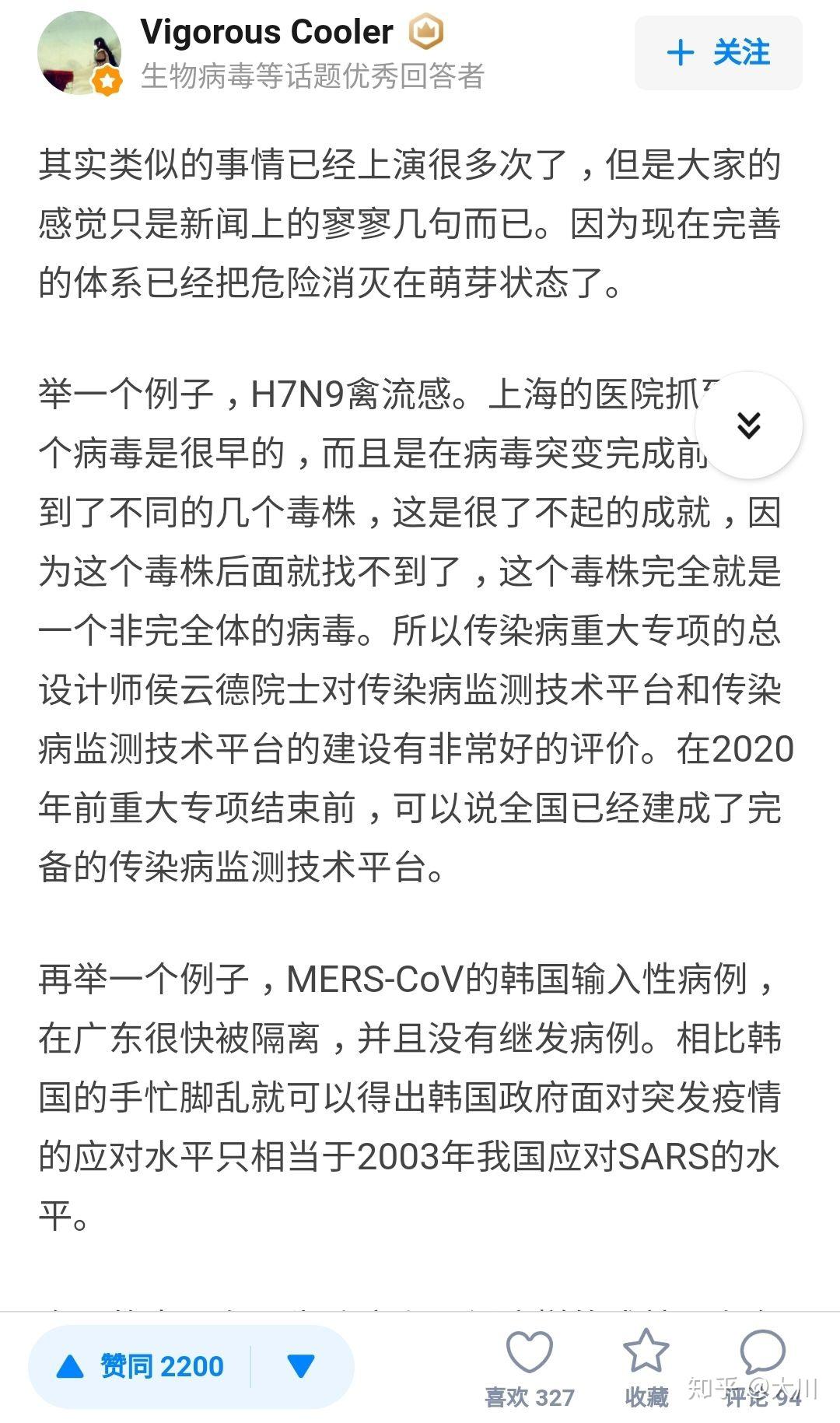The width and height of the screenshot is (840, 1423).
Task: Save the answer with the 收藏 star
Action: pyautogui.click(x=646, y=1368)
